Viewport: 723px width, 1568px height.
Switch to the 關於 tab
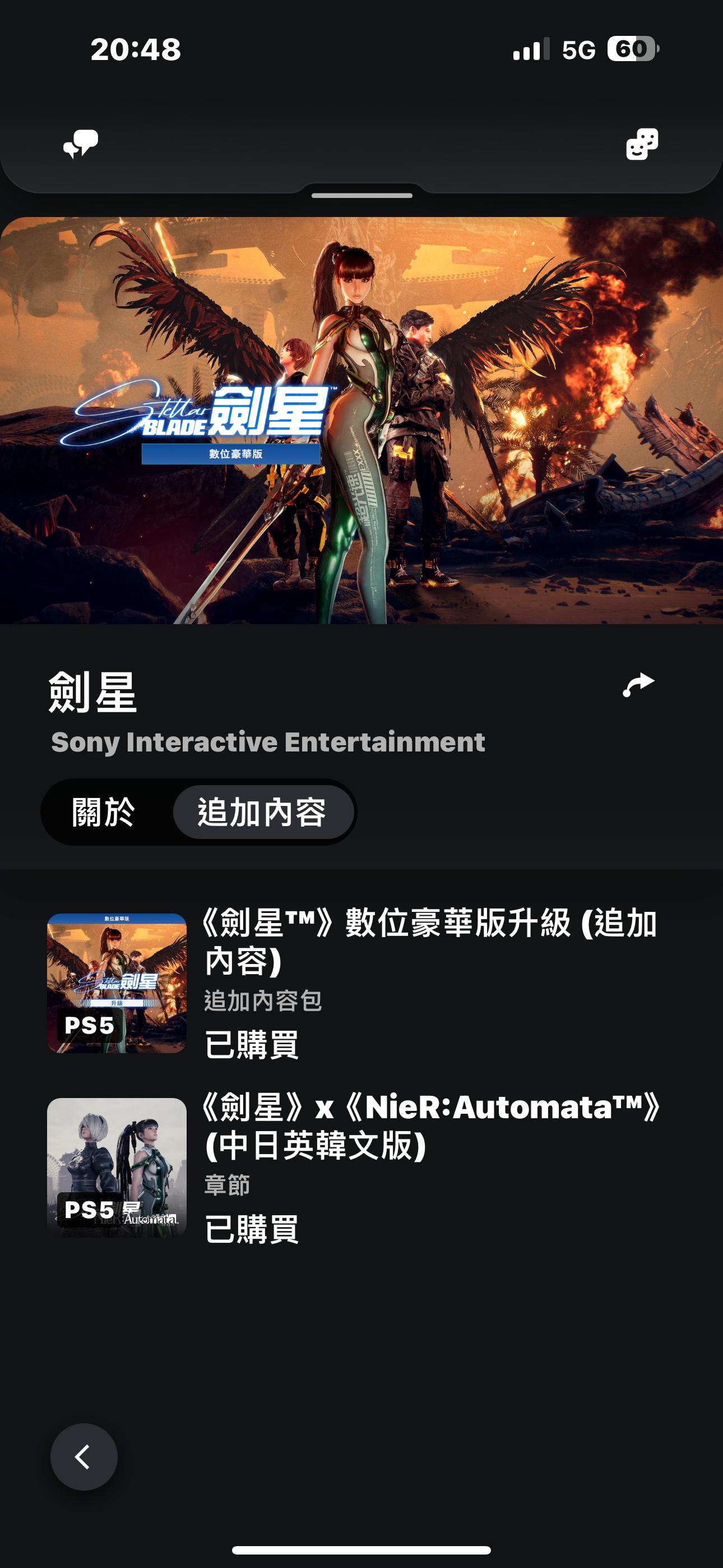tap(104, 812)
